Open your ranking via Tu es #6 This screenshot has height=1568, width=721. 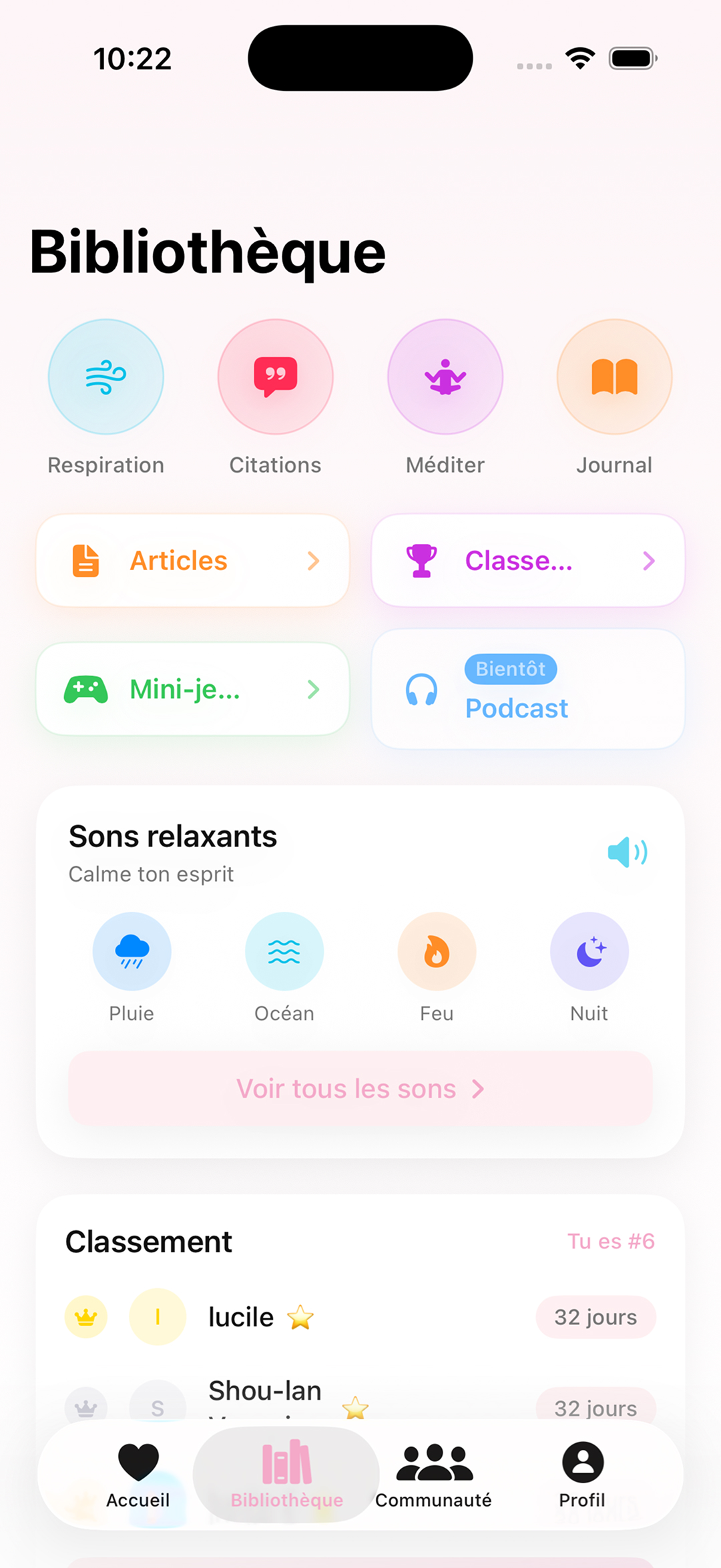tap(611, 1241)
